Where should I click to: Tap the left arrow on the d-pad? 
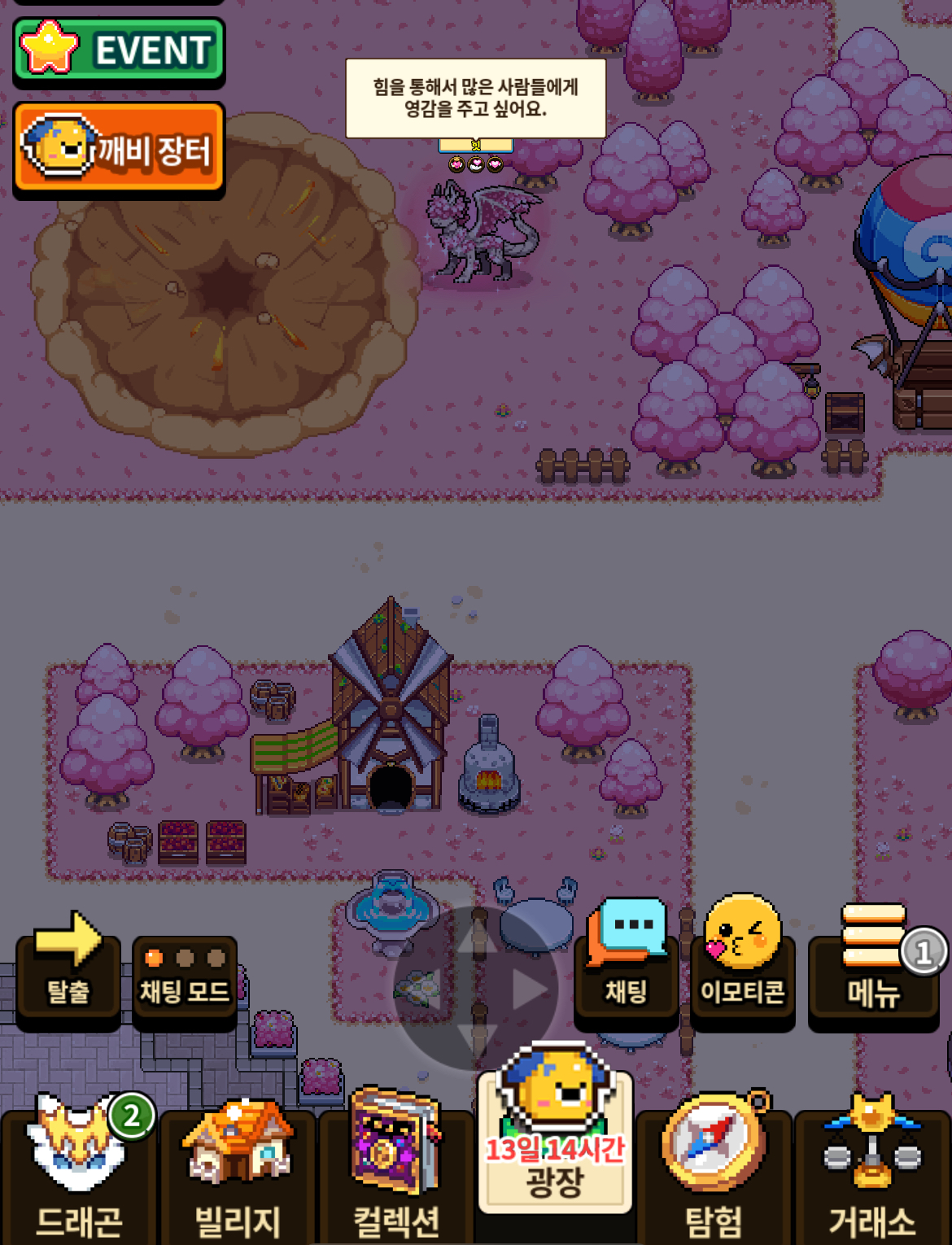tap(426, 989)
